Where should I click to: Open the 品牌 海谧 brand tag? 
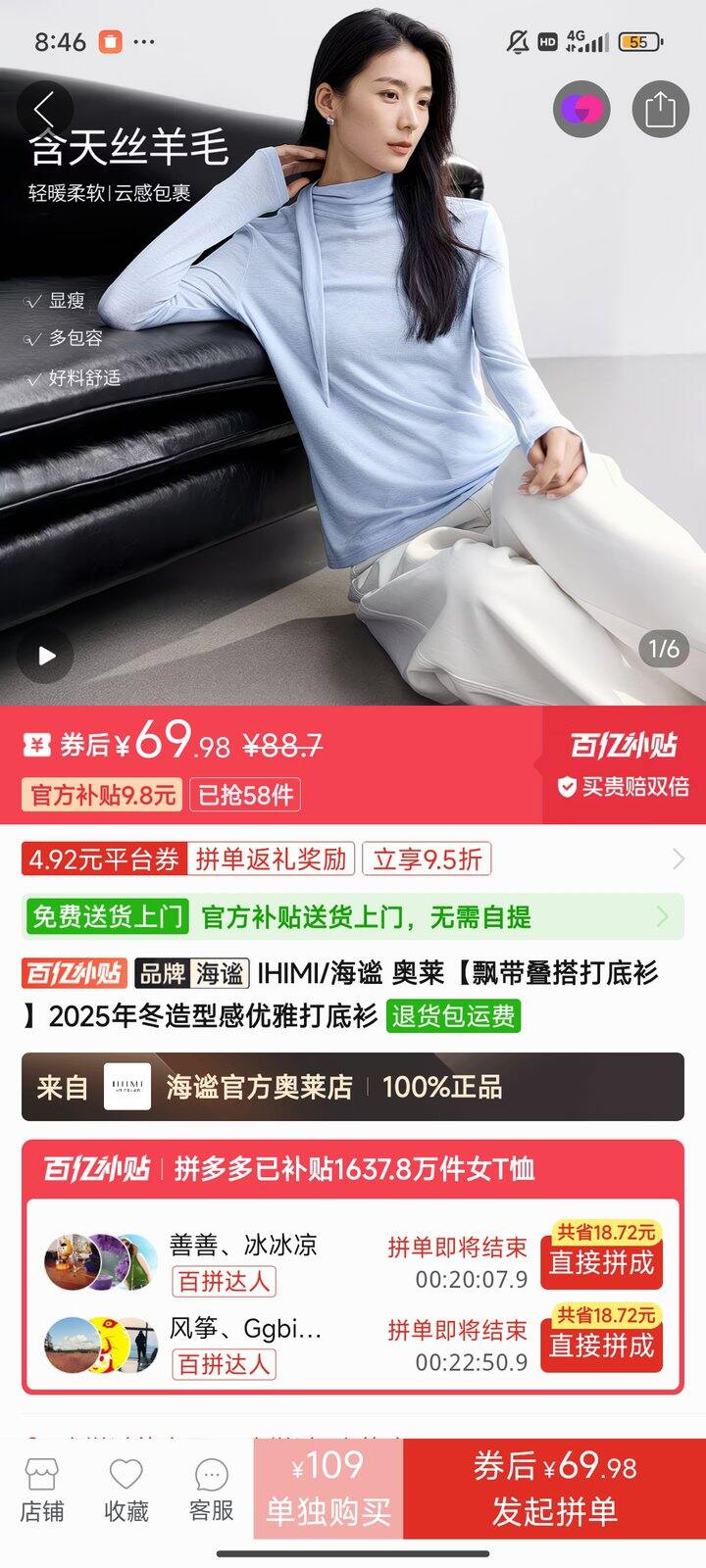tap(192, 973)
